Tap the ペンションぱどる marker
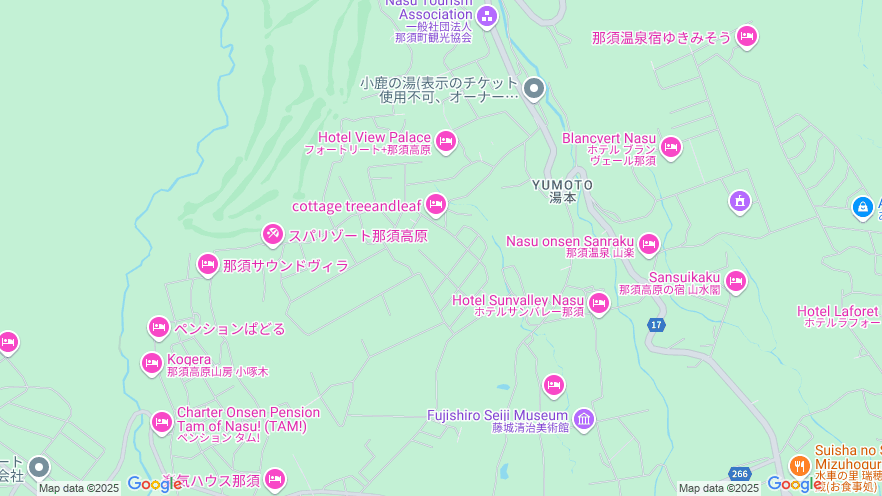 (158, 327)
